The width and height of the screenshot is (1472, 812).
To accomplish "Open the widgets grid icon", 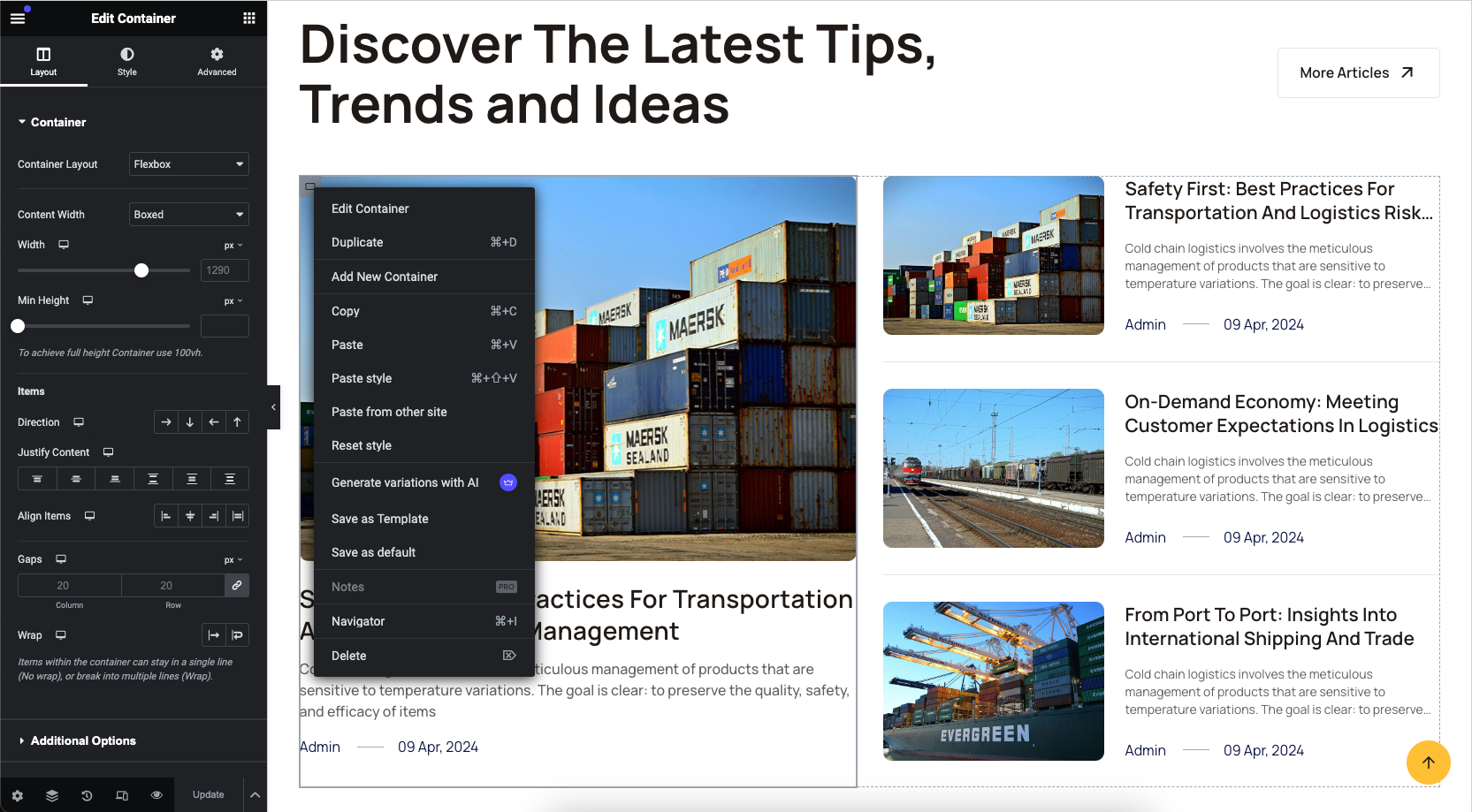I will tap(249, 19).
